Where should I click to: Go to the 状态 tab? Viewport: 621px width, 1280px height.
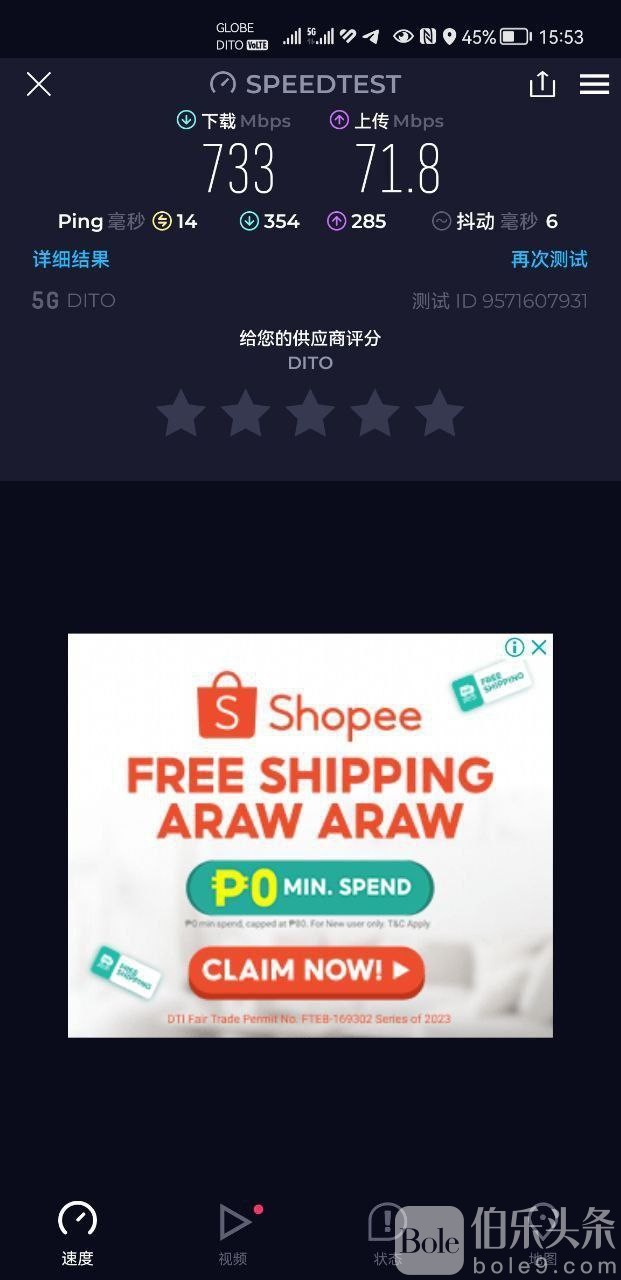click(x=386, y=1232)
